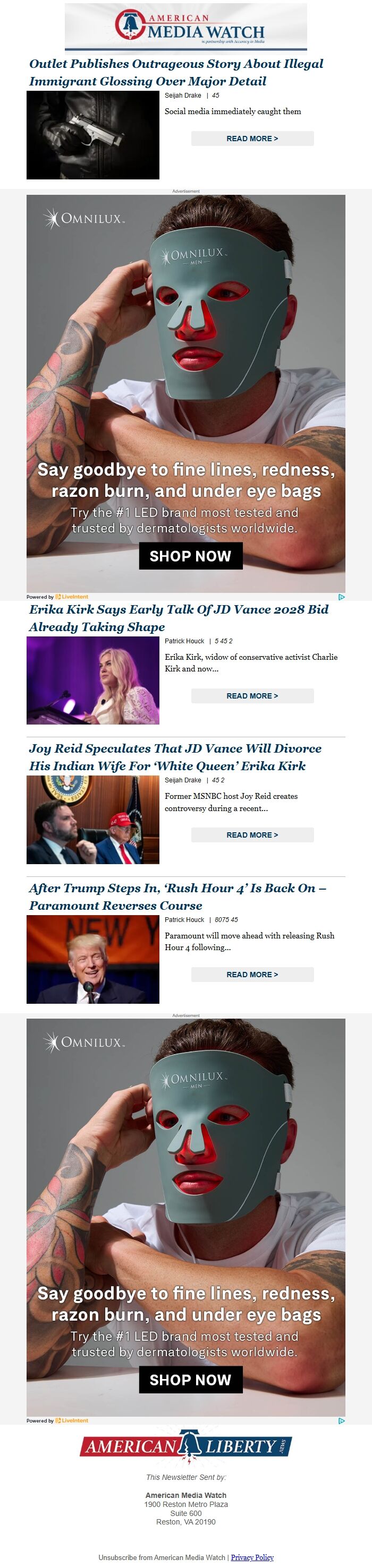
Task: Unsubscribe from American Media Watch
Action: pos(162,1557)
